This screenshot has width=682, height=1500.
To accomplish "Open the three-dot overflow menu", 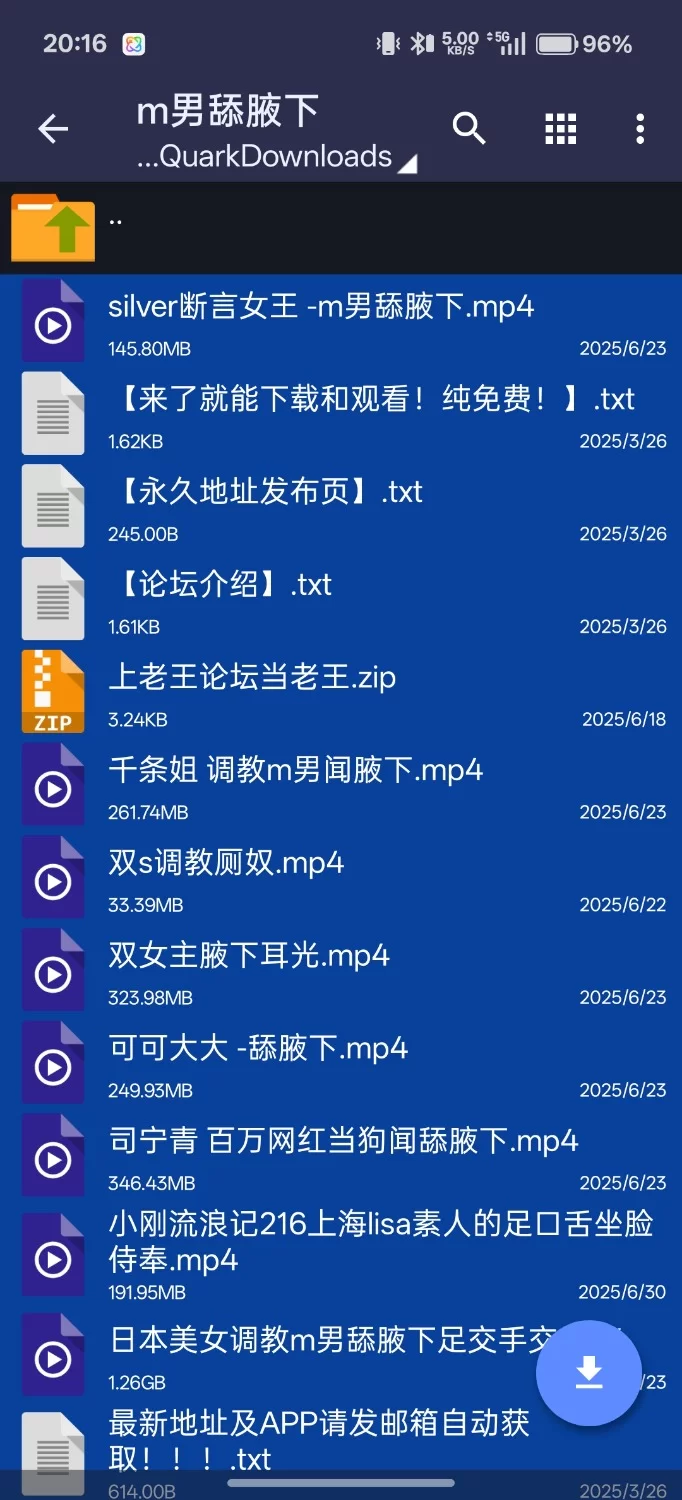I will coord(640,129).
